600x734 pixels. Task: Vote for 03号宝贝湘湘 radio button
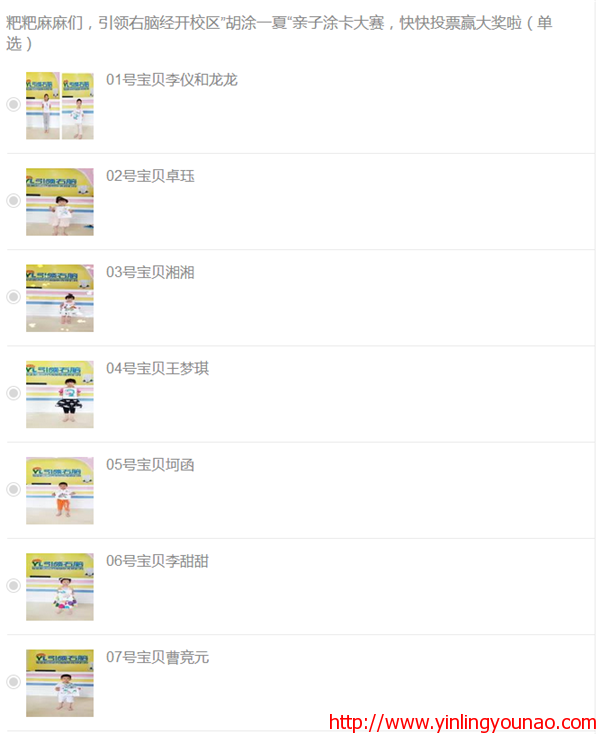click(13, 297)
